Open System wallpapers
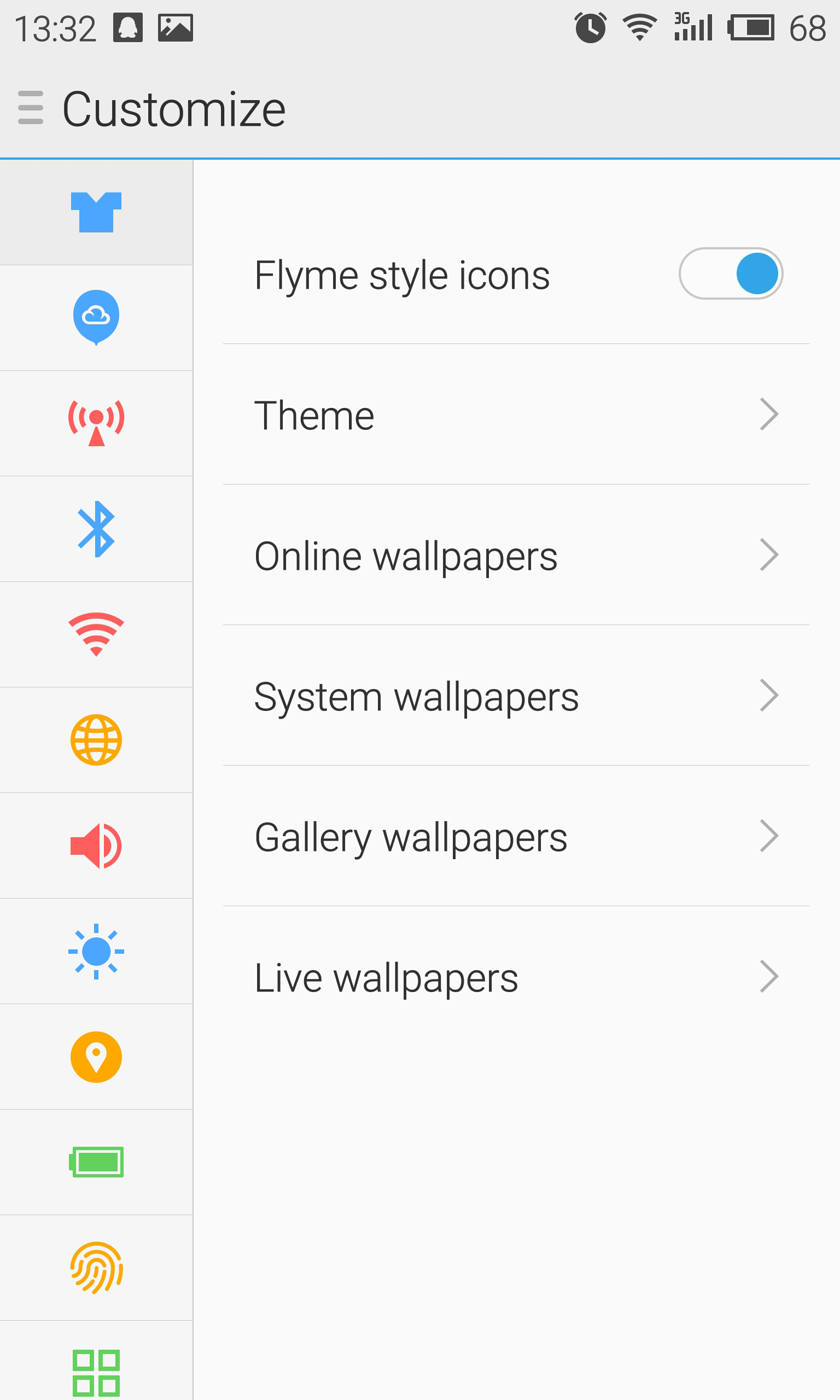840x1400 pixels. click(x=515, y=696)
